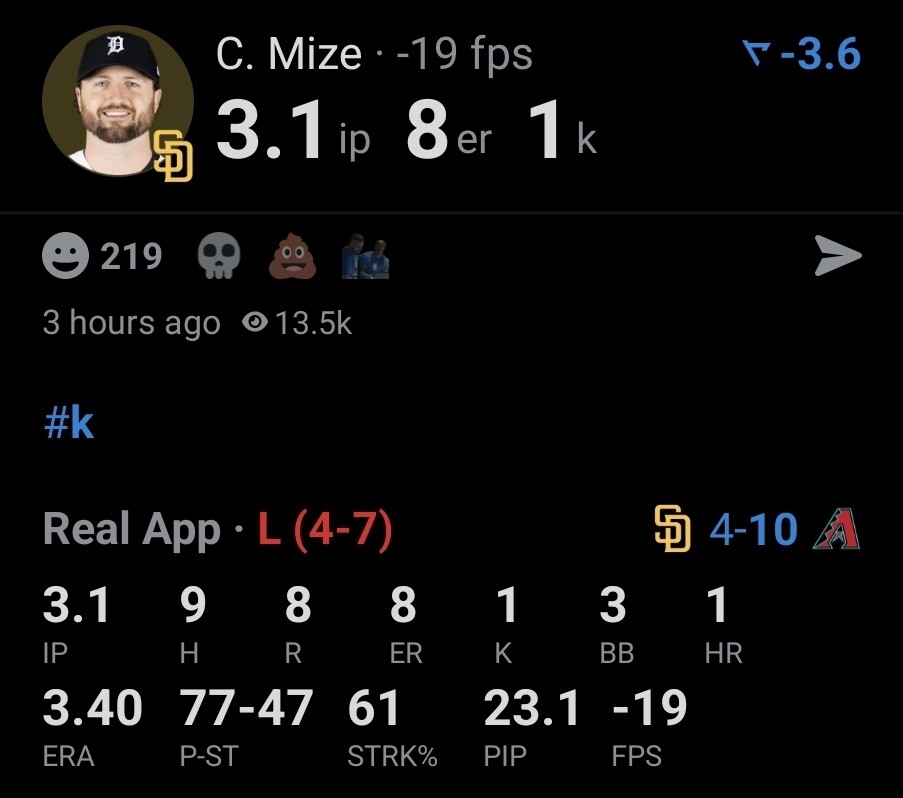Tap the custom photo reaction

click(x=365, y=256)
